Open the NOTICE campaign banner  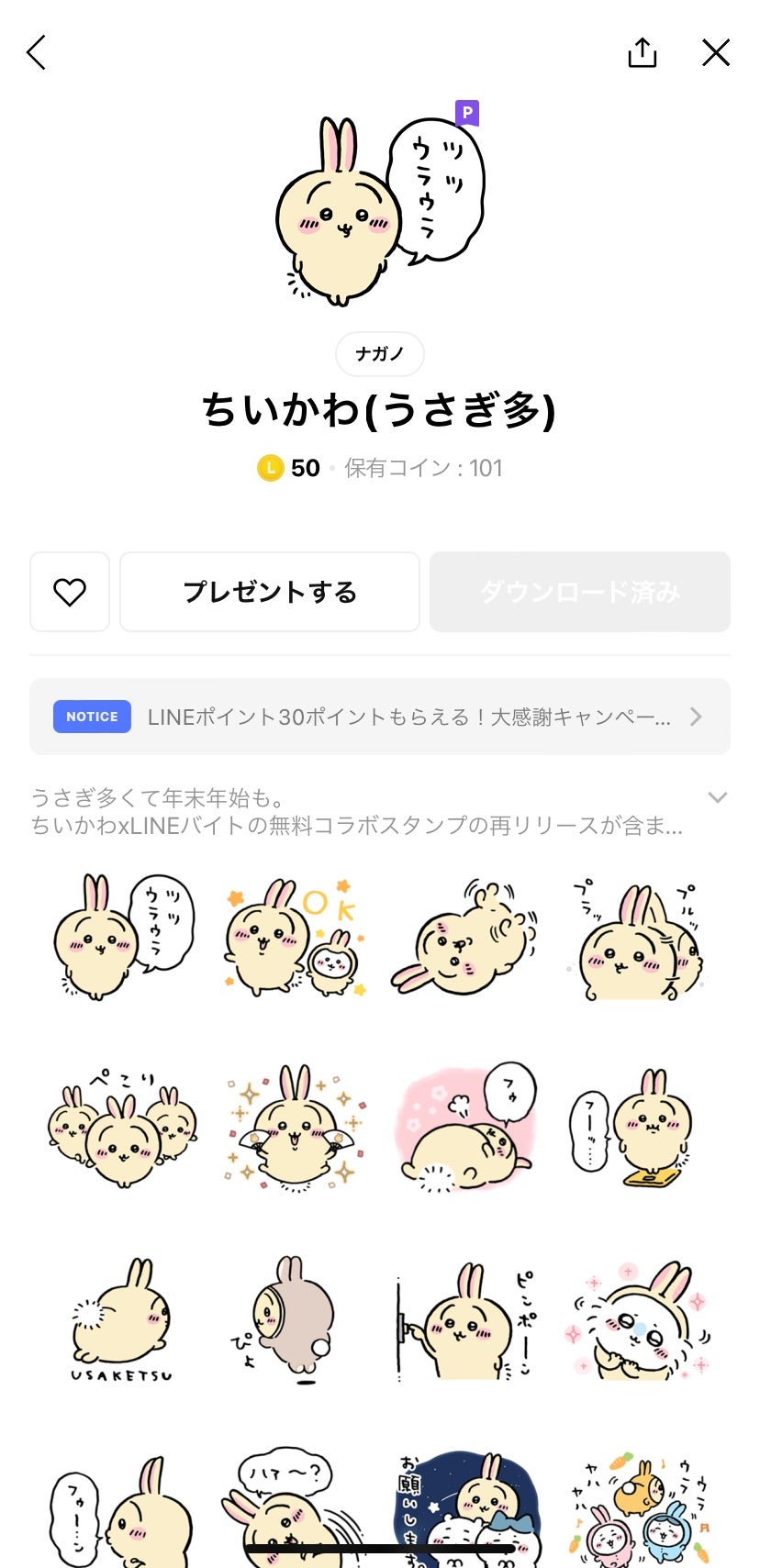380,717
